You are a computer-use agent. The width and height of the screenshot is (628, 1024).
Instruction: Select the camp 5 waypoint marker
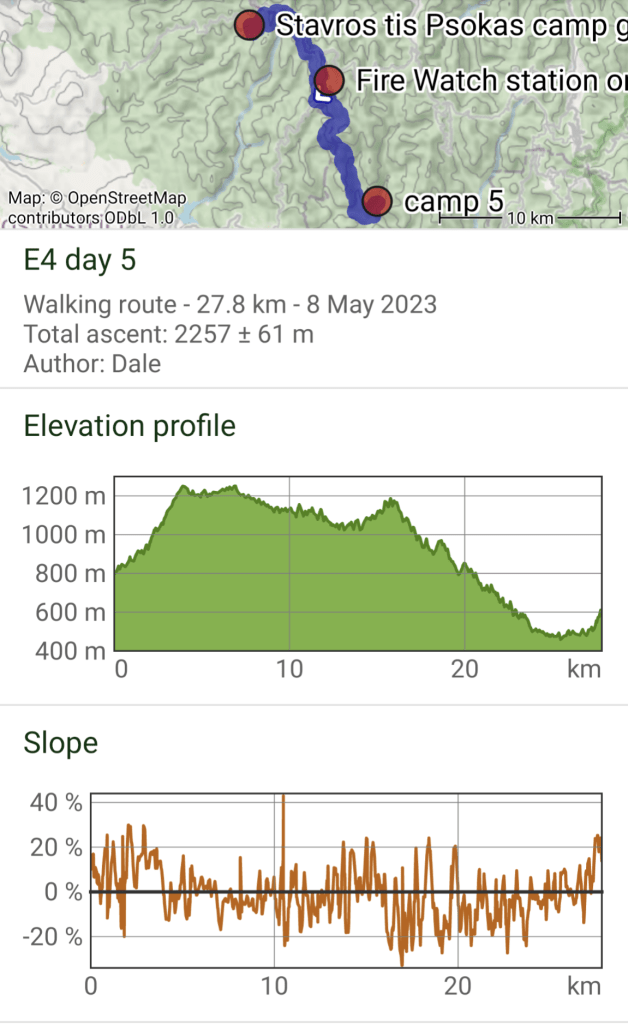tap(376, 201)
